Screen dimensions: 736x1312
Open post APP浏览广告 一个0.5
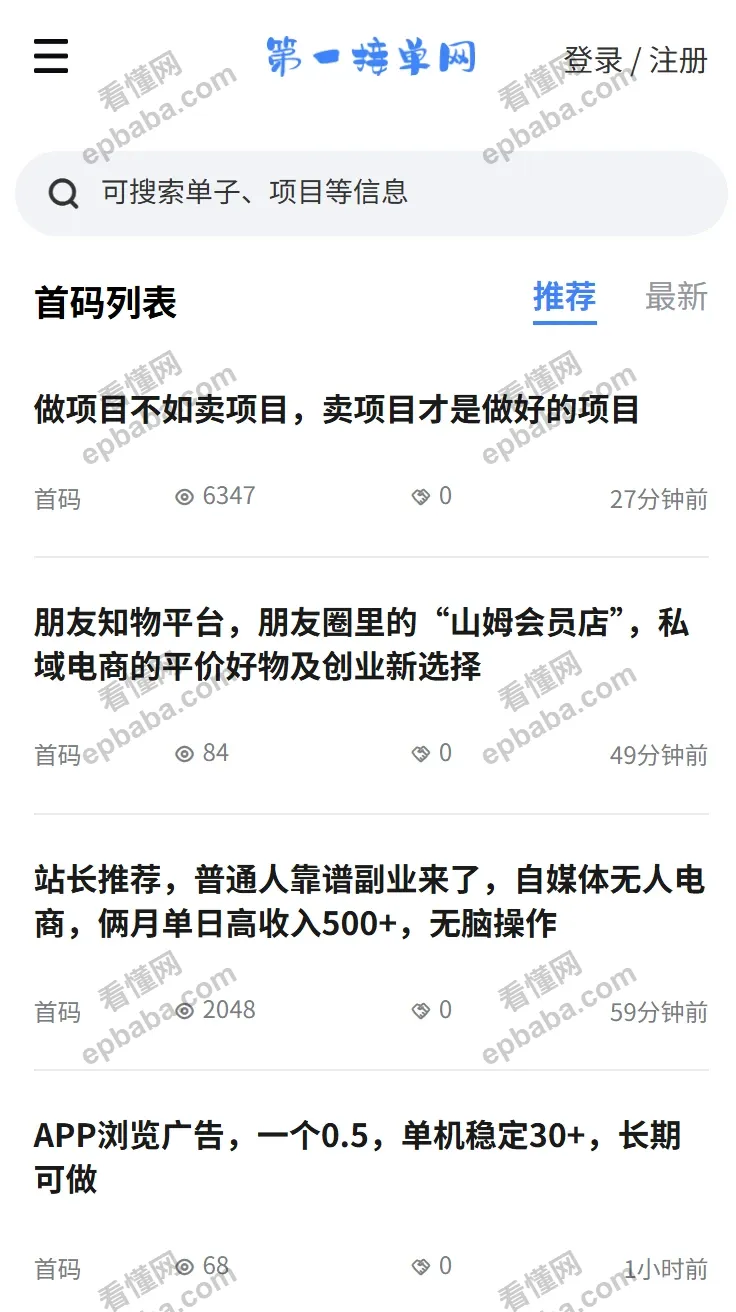point(356,1157)
